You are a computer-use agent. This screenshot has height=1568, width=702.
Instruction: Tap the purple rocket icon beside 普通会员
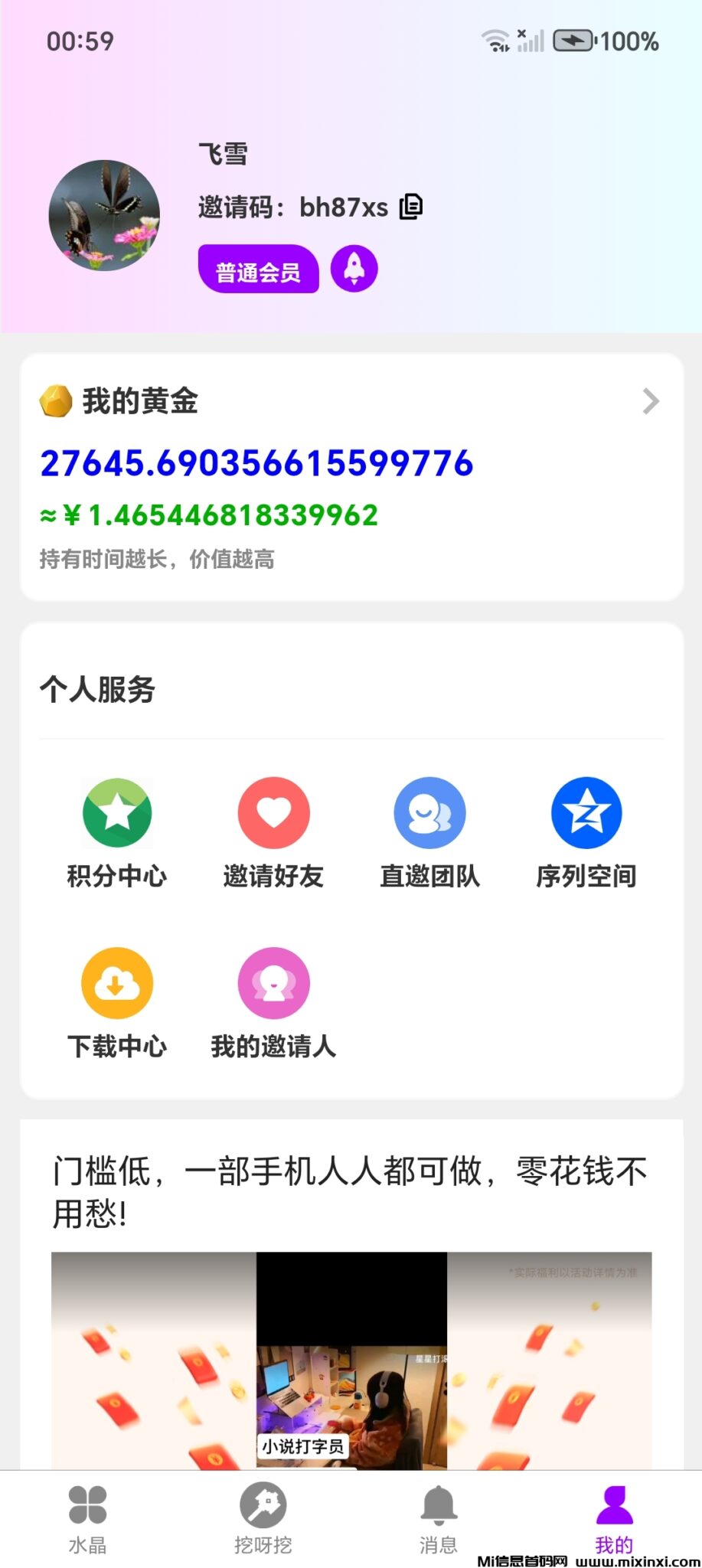tap(353, 268)
